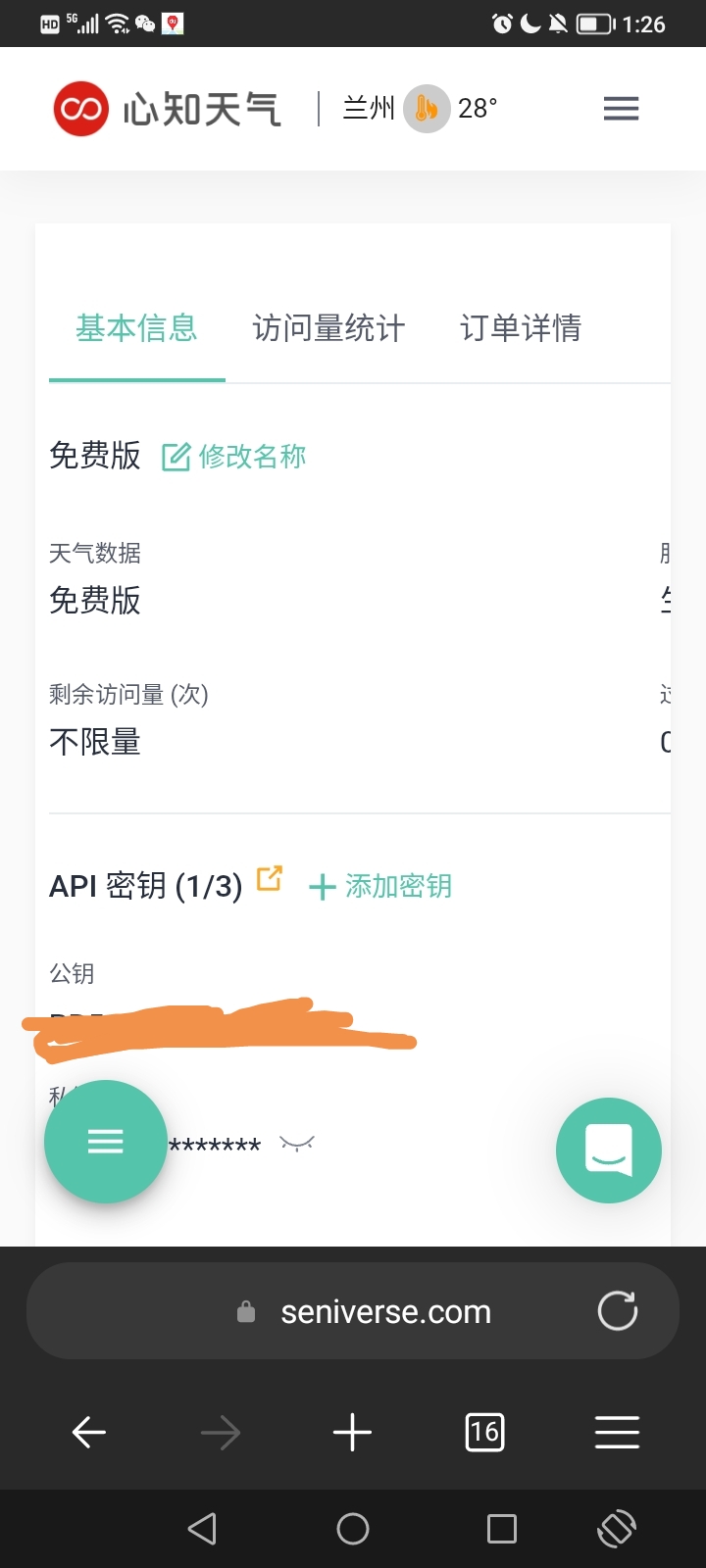This screenshot has height=1568, width=706.
Task: Open a new browser tab with plus
Action: tap(352, 1433)
